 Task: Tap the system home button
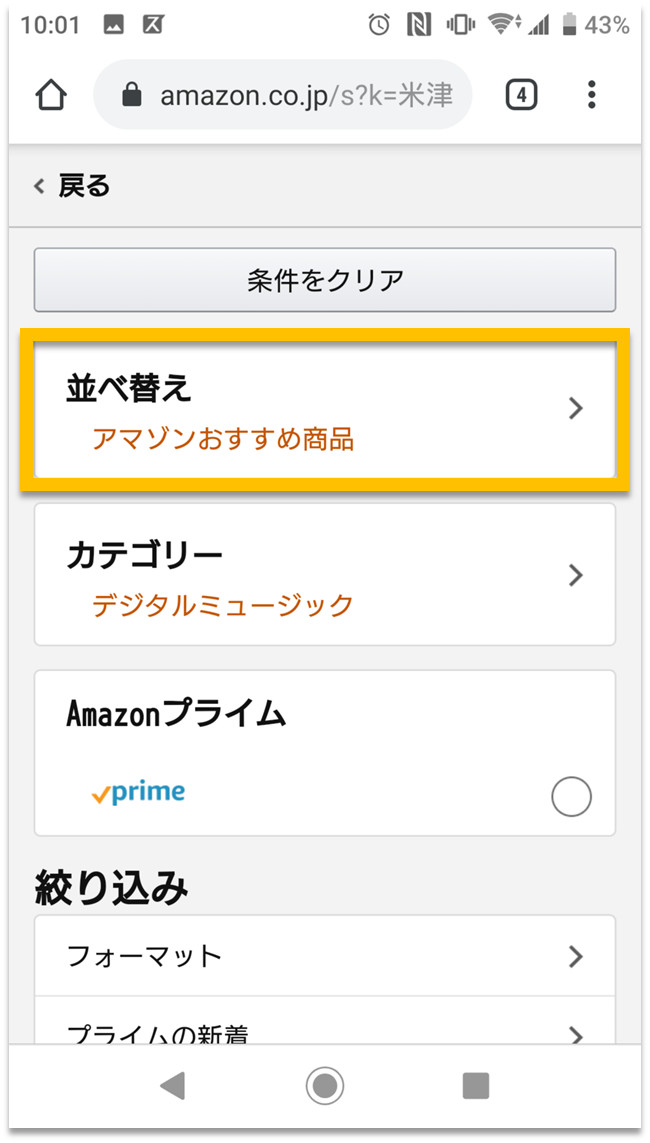point(325,1085)
